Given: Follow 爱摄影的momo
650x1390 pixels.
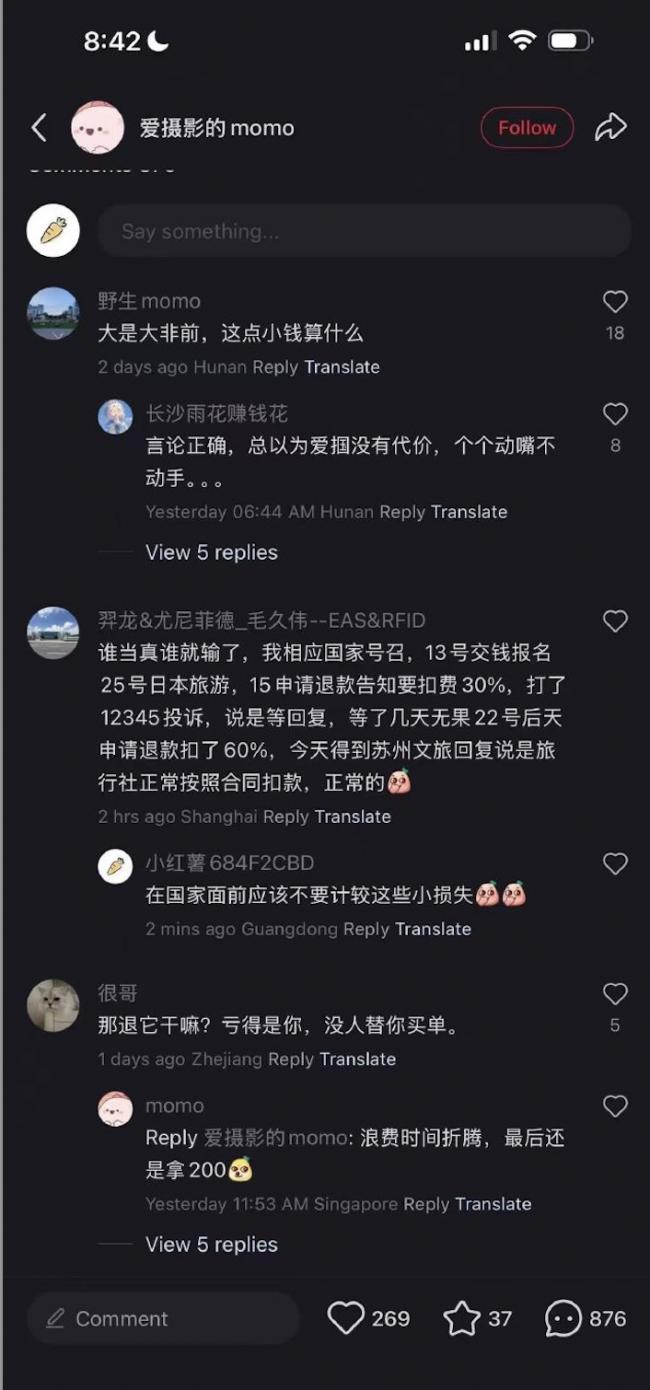Looking at the screenshot, I should (526, 128).
